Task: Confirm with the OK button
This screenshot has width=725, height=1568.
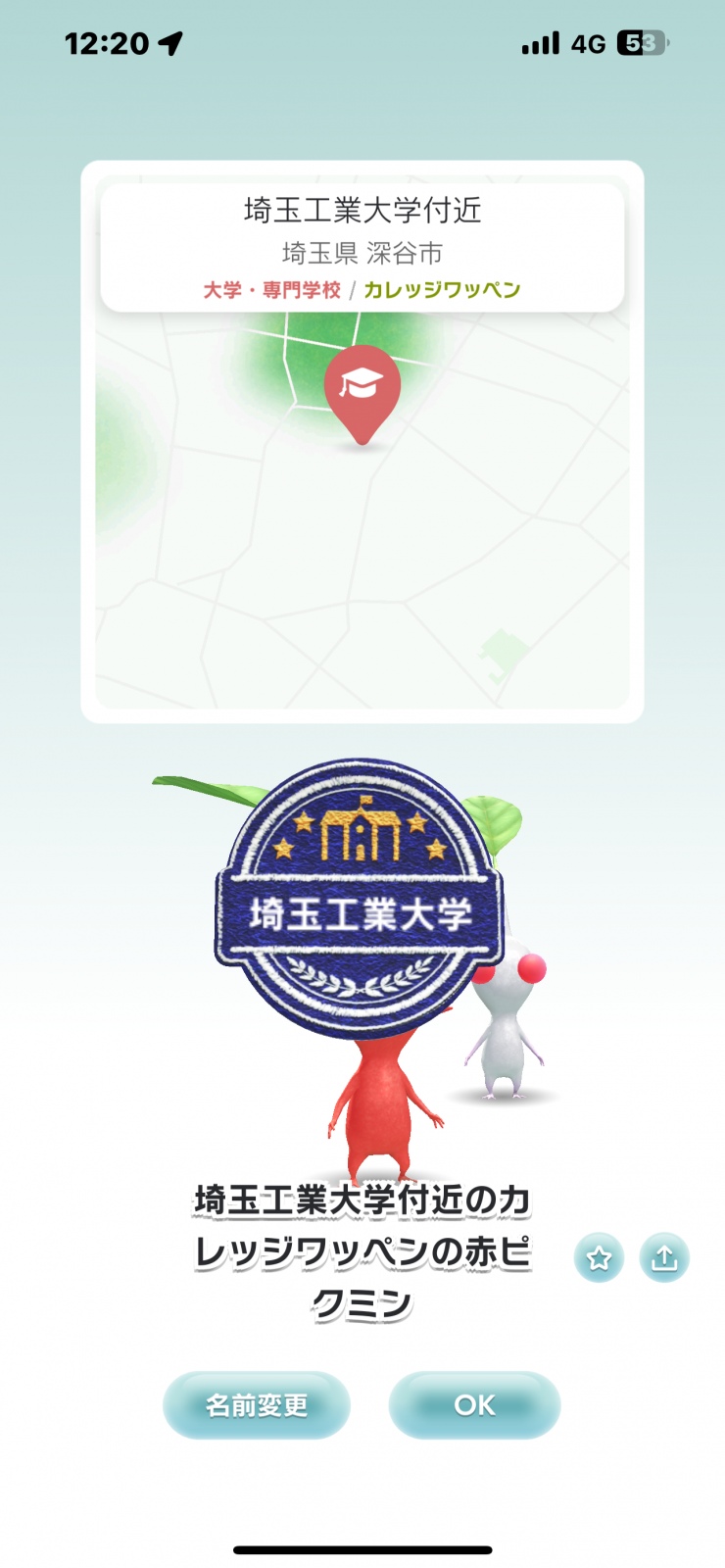Action: click(x=474, y=1405)
